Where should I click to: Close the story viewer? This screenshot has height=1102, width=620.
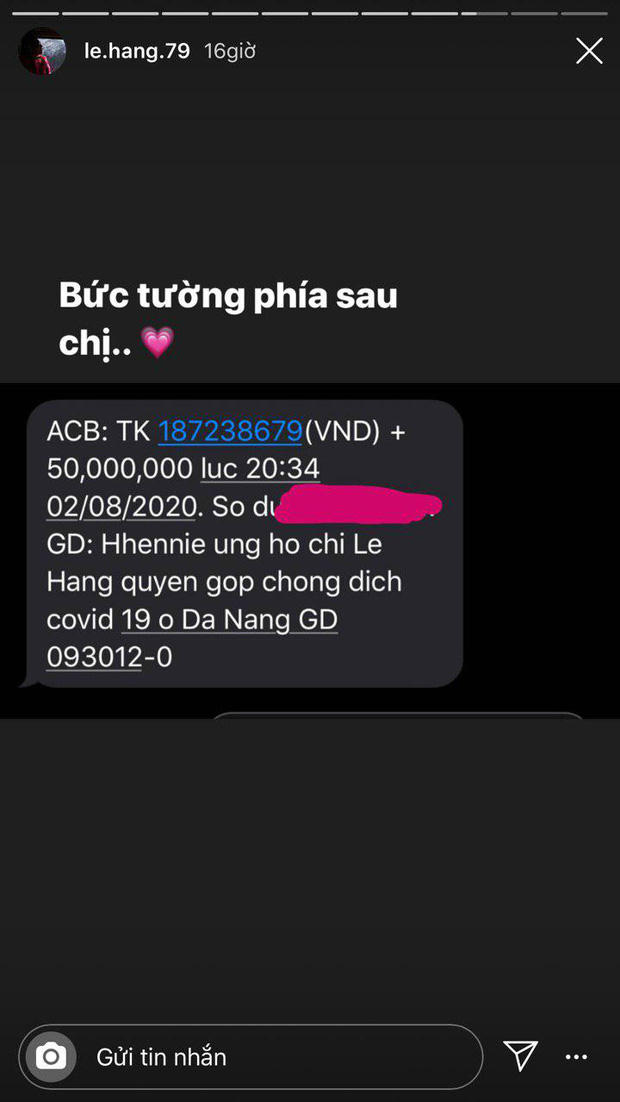(589, 51)
